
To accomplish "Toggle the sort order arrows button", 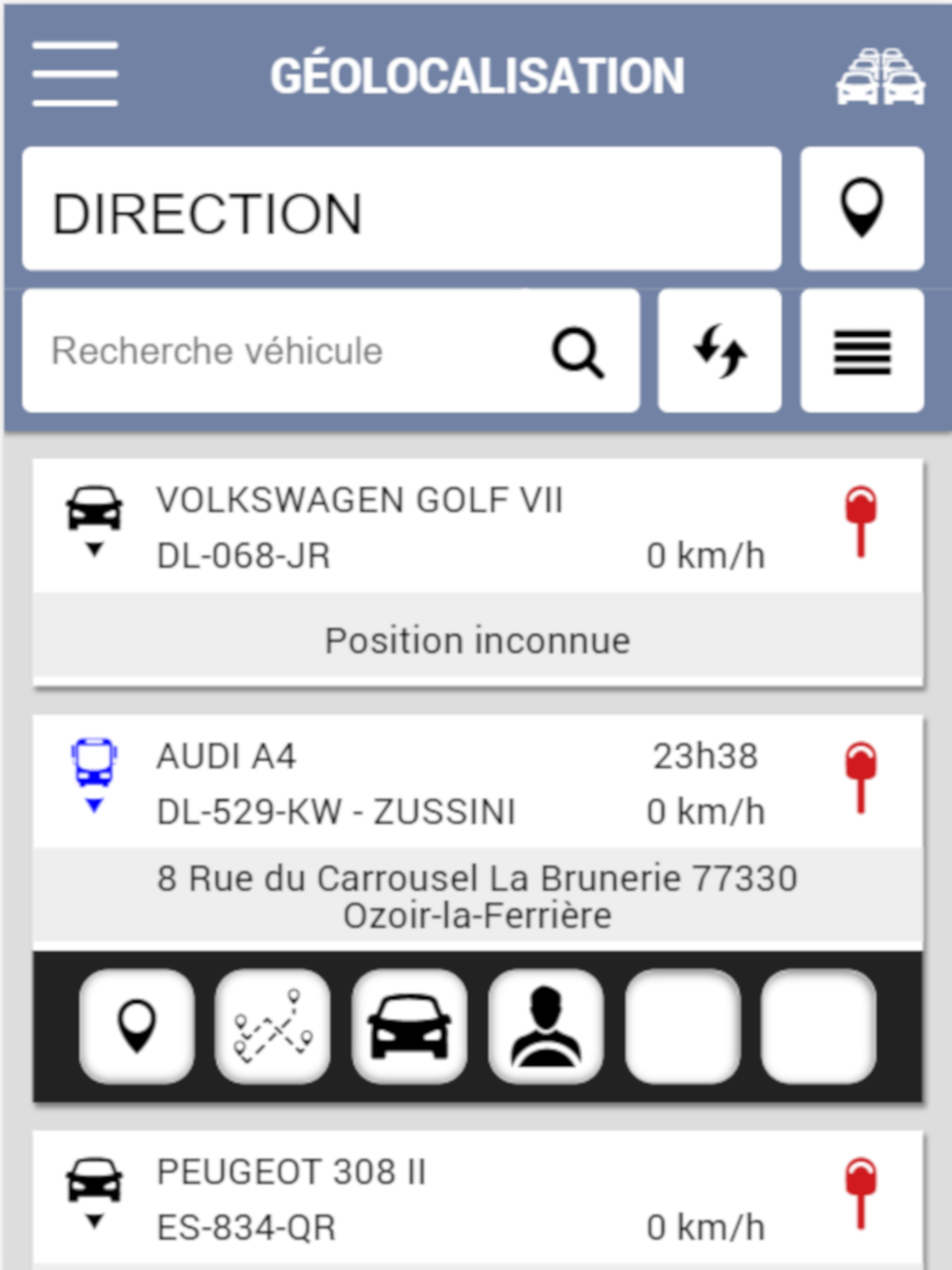I will click(x=720, y=350).
